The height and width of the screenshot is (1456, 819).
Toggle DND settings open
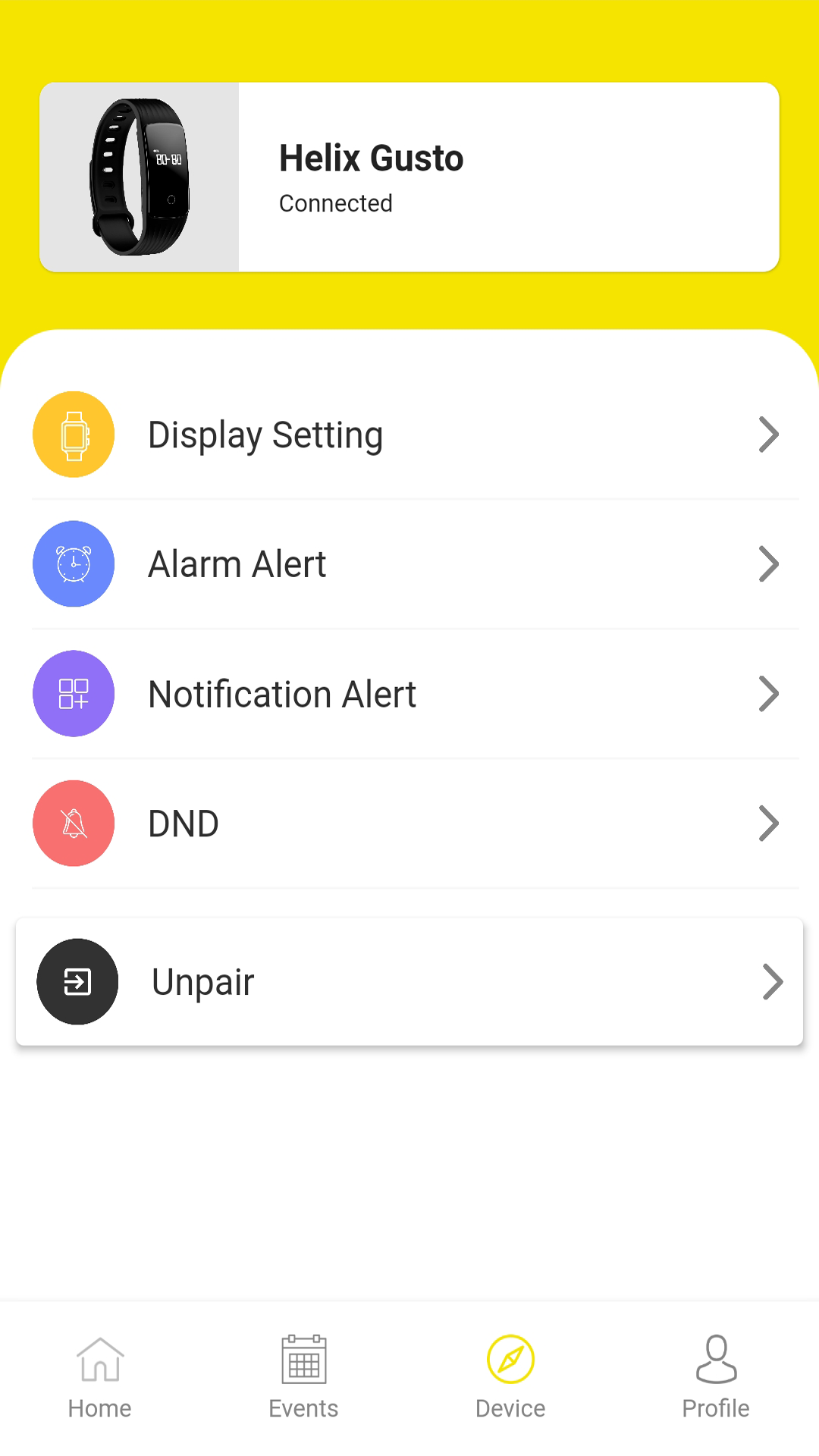(409, 823)
